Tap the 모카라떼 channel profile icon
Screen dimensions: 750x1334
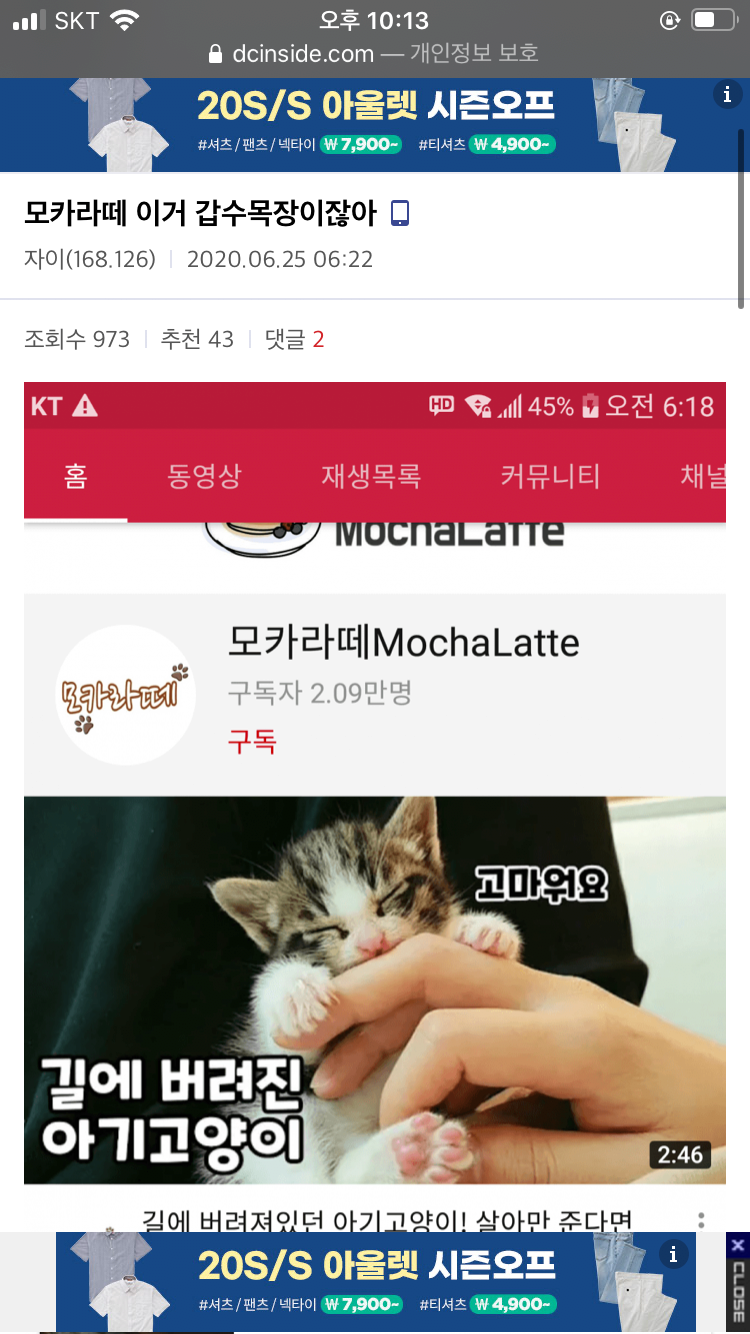[x=126, y=694]
